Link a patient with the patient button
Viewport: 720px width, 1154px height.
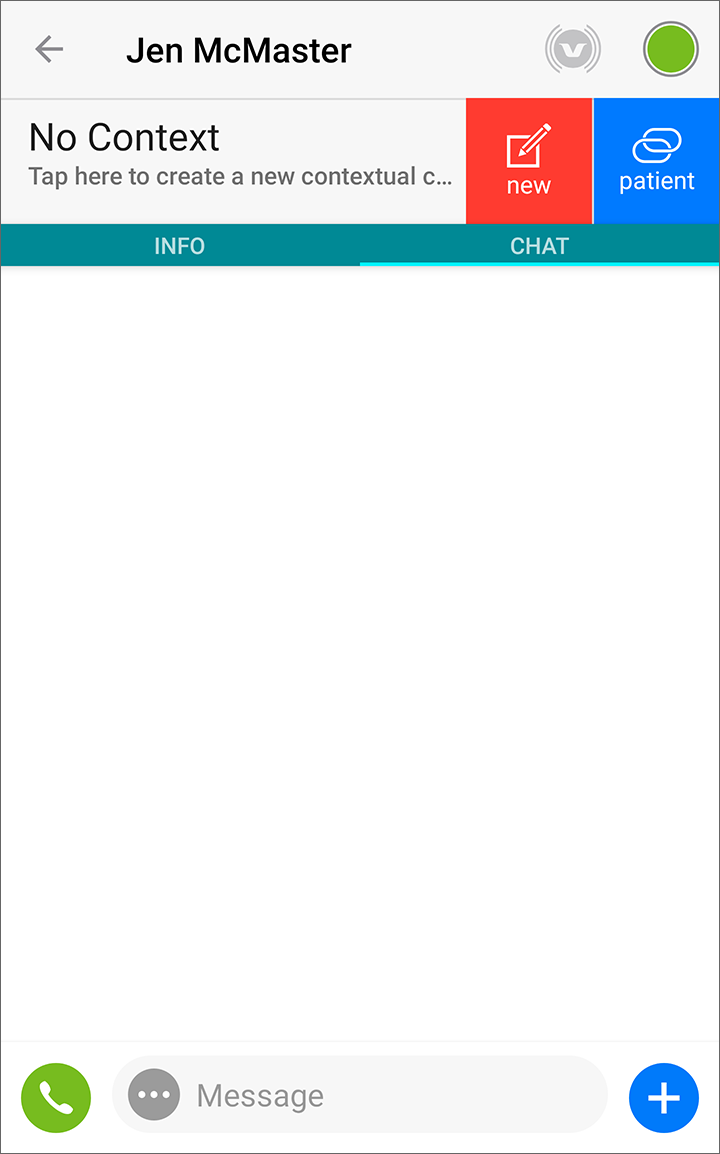(x=656, y=161)
